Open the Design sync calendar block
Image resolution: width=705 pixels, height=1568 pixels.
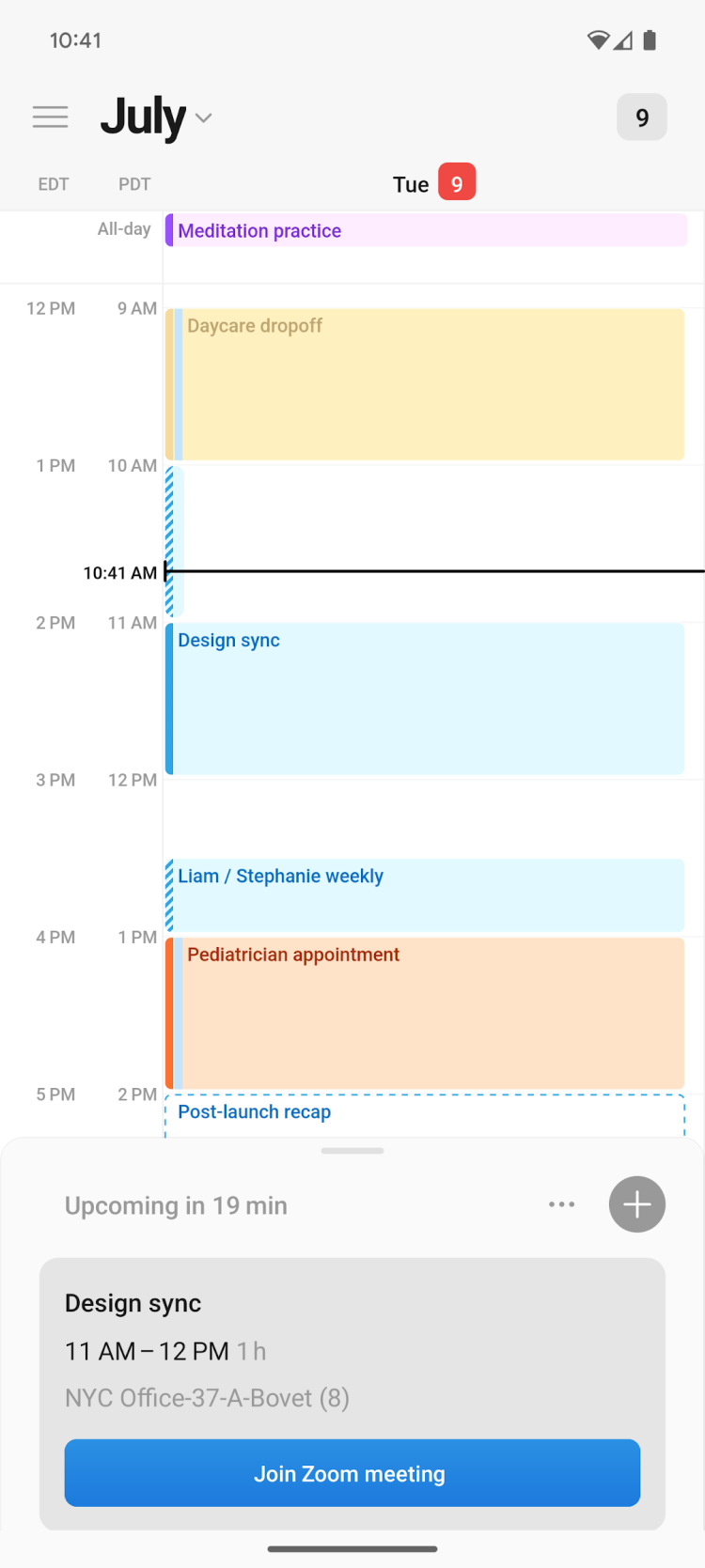click(x=426, y=699)
